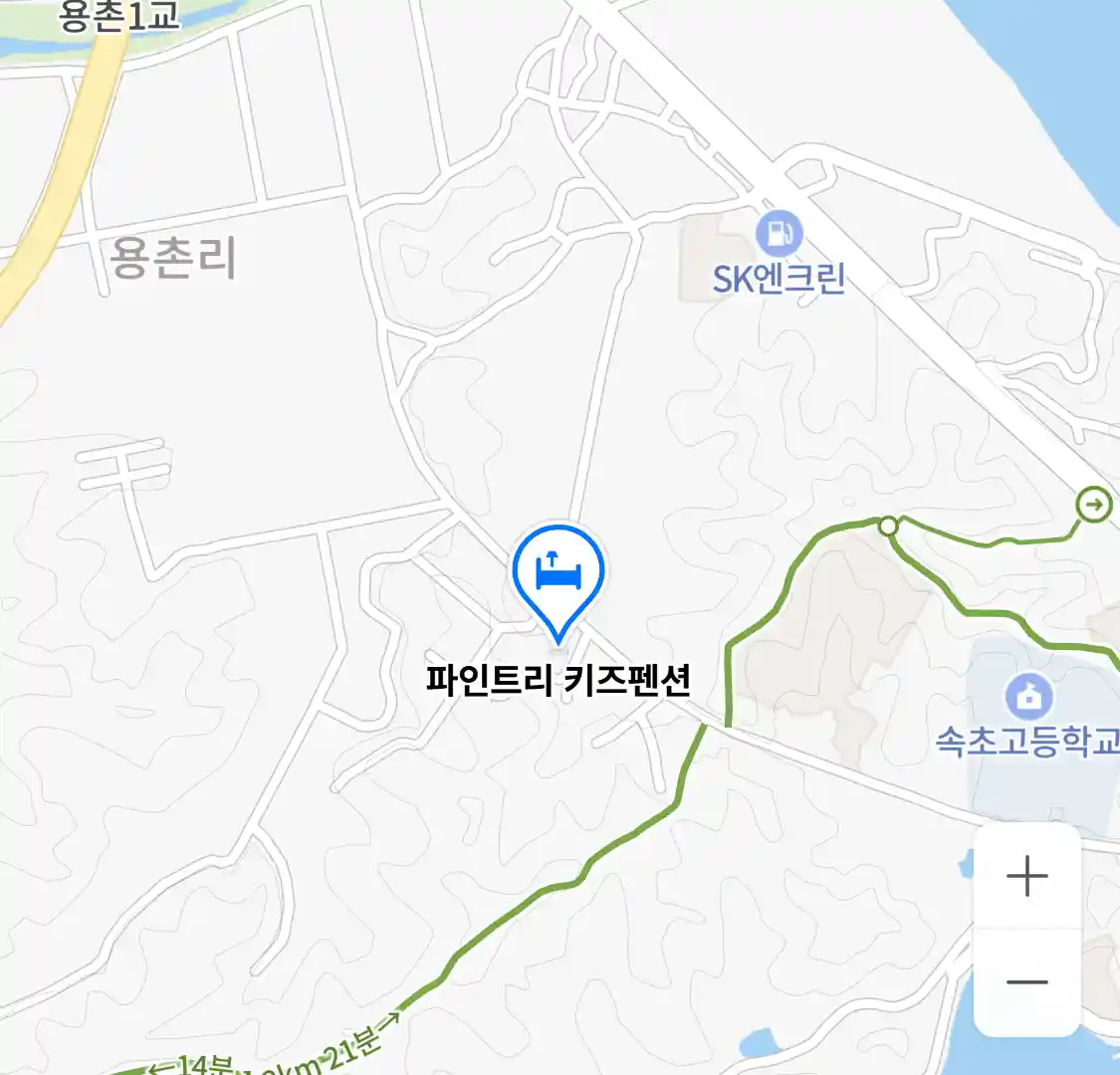Tap the 파인트리 키즈펜션 lodging pin
Image resolution: width=1120 pixels, height=1075 pixels.
coord(559,574)
